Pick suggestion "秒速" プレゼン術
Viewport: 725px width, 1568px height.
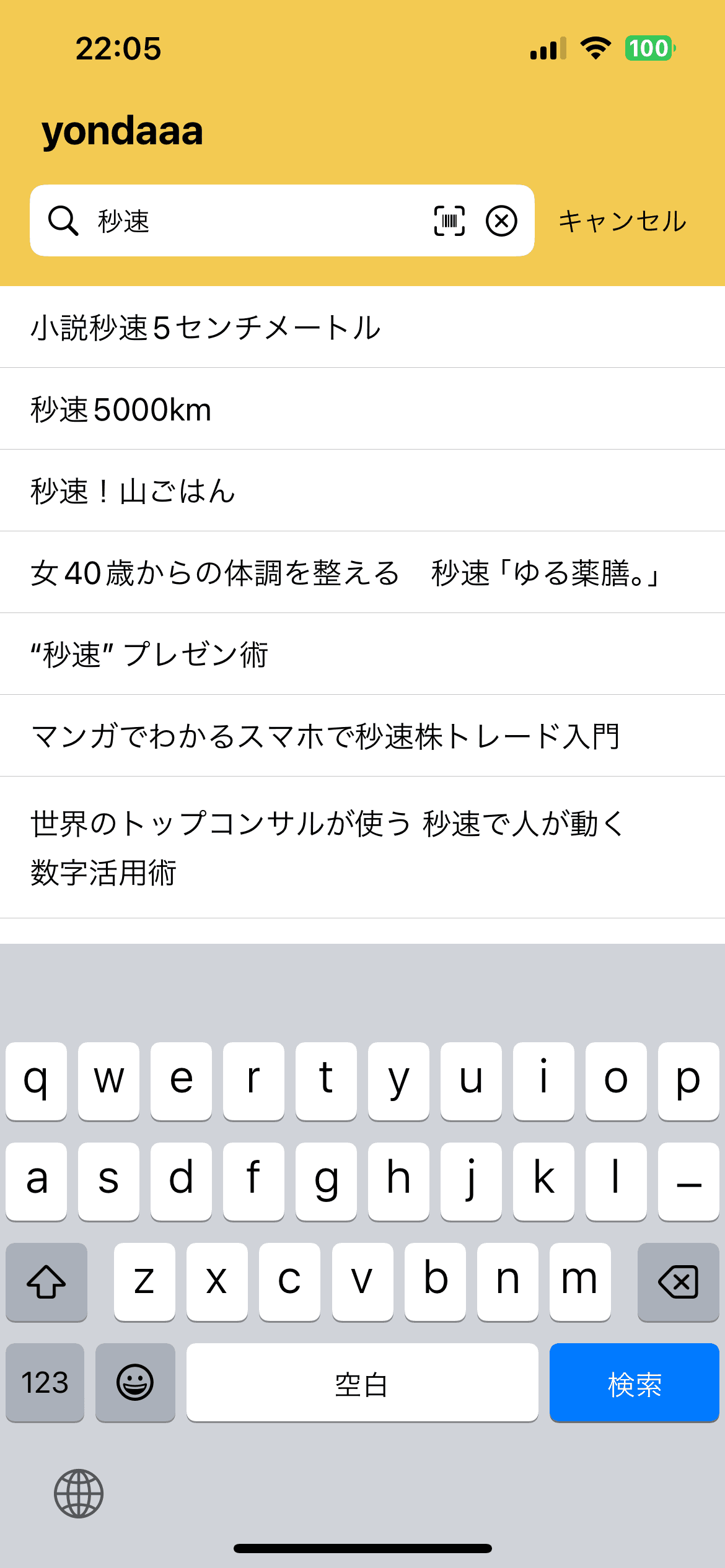362,655
